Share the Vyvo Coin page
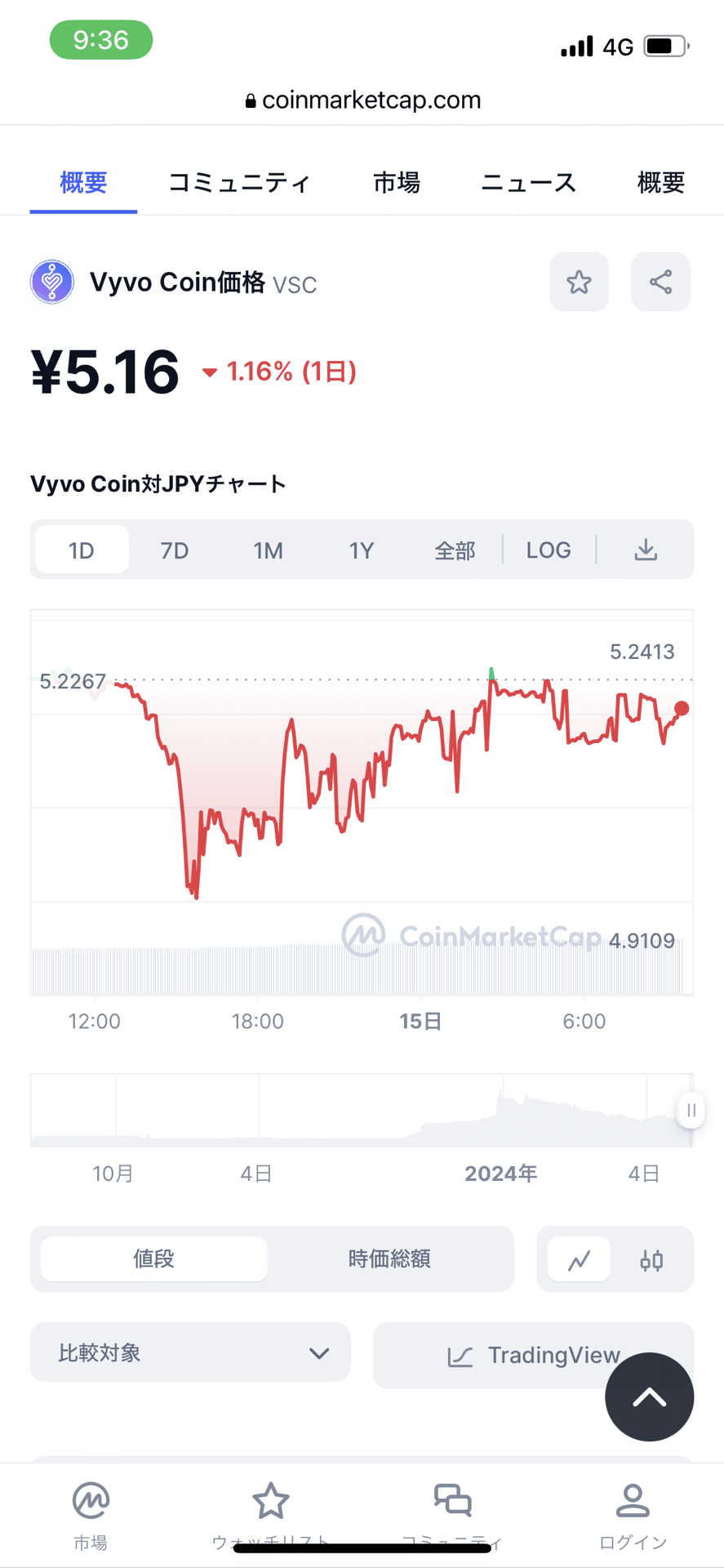Screen dimensions: 724x1568 660,282
